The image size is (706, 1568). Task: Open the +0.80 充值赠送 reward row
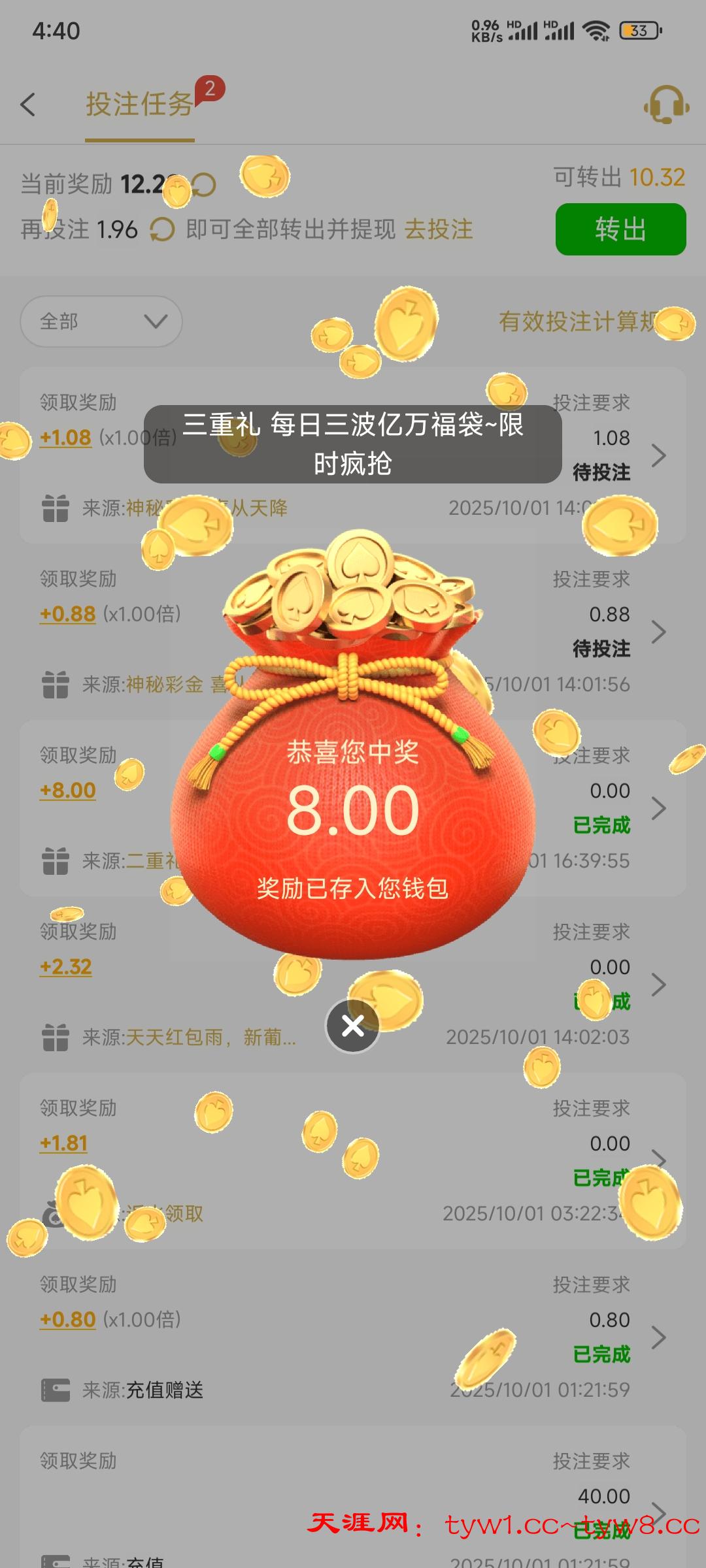658,1337
